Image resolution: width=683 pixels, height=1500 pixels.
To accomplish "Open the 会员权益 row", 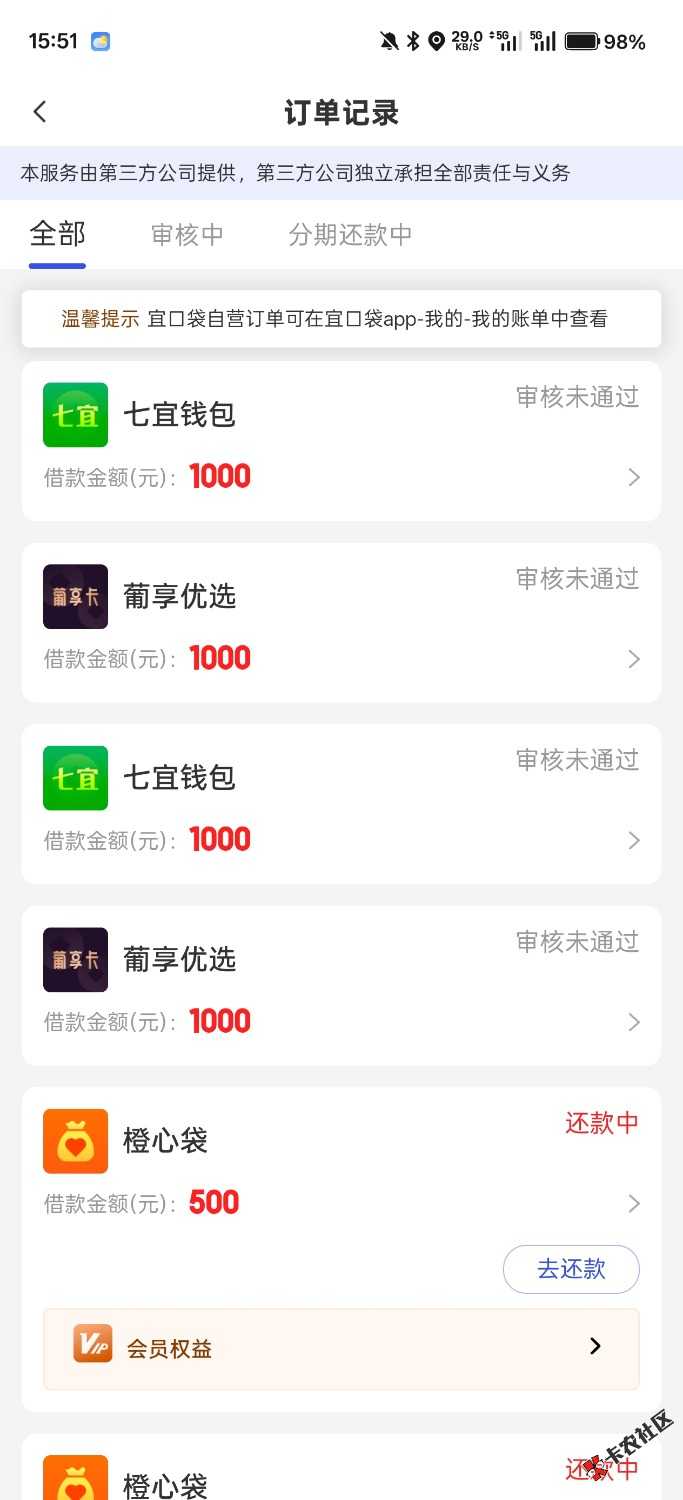I will coord(341,1348).
